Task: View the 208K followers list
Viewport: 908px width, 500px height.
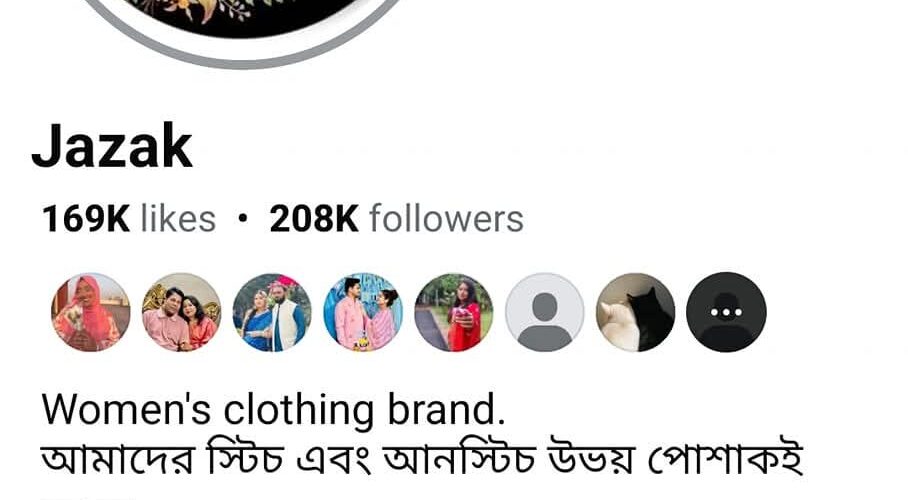Action: [396, 218]
